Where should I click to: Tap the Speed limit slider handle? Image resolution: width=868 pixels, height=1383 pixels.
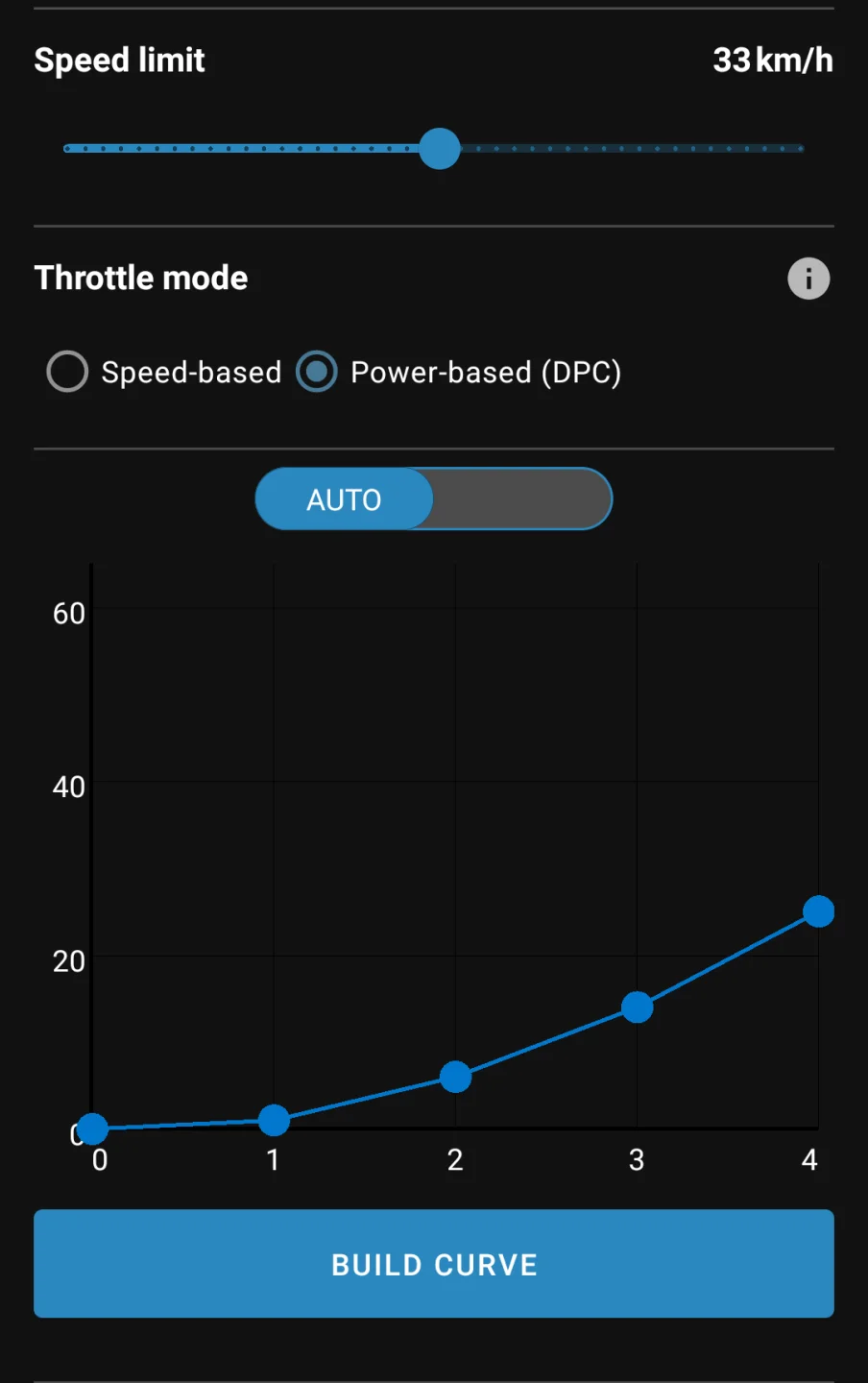pos(440,149)
